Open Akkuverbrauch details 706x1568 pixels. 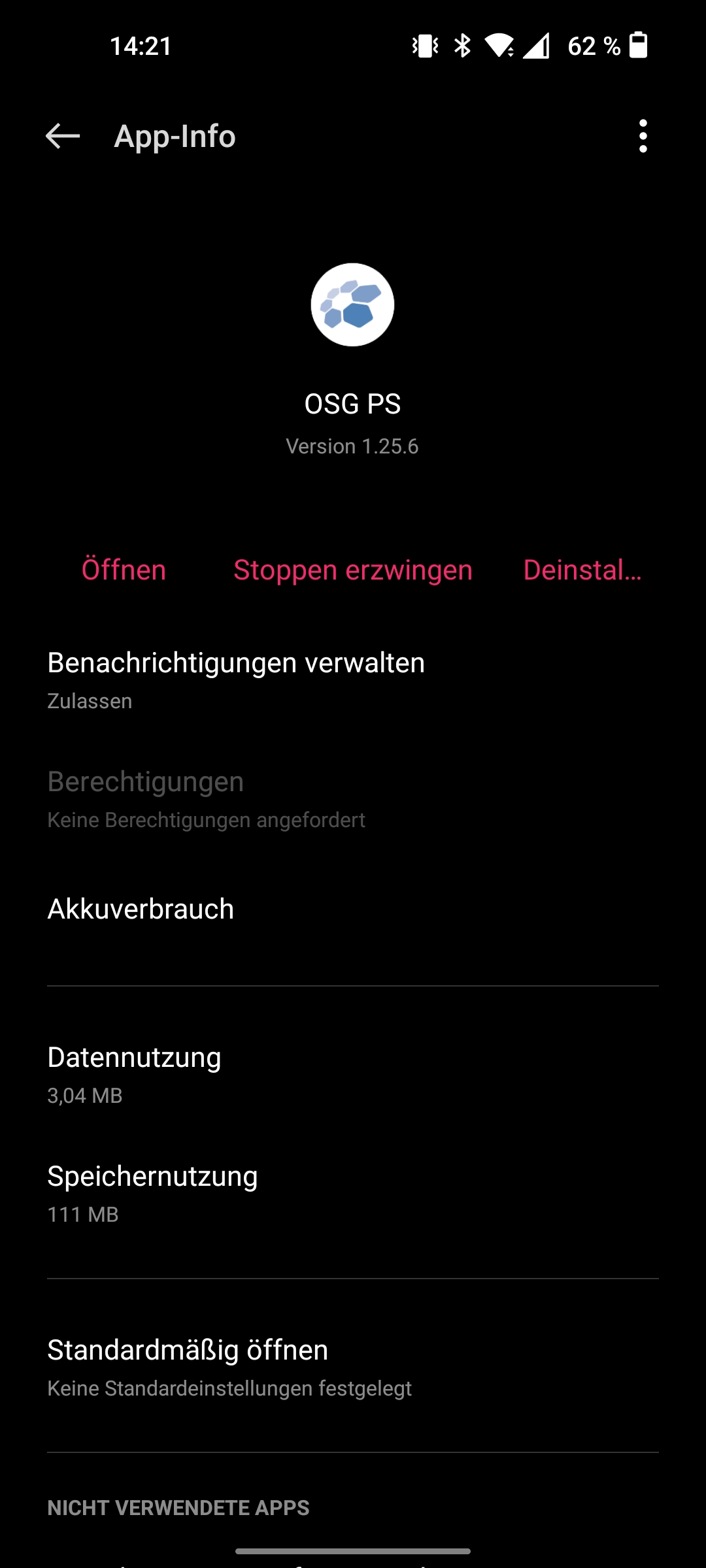coord(353,909)
